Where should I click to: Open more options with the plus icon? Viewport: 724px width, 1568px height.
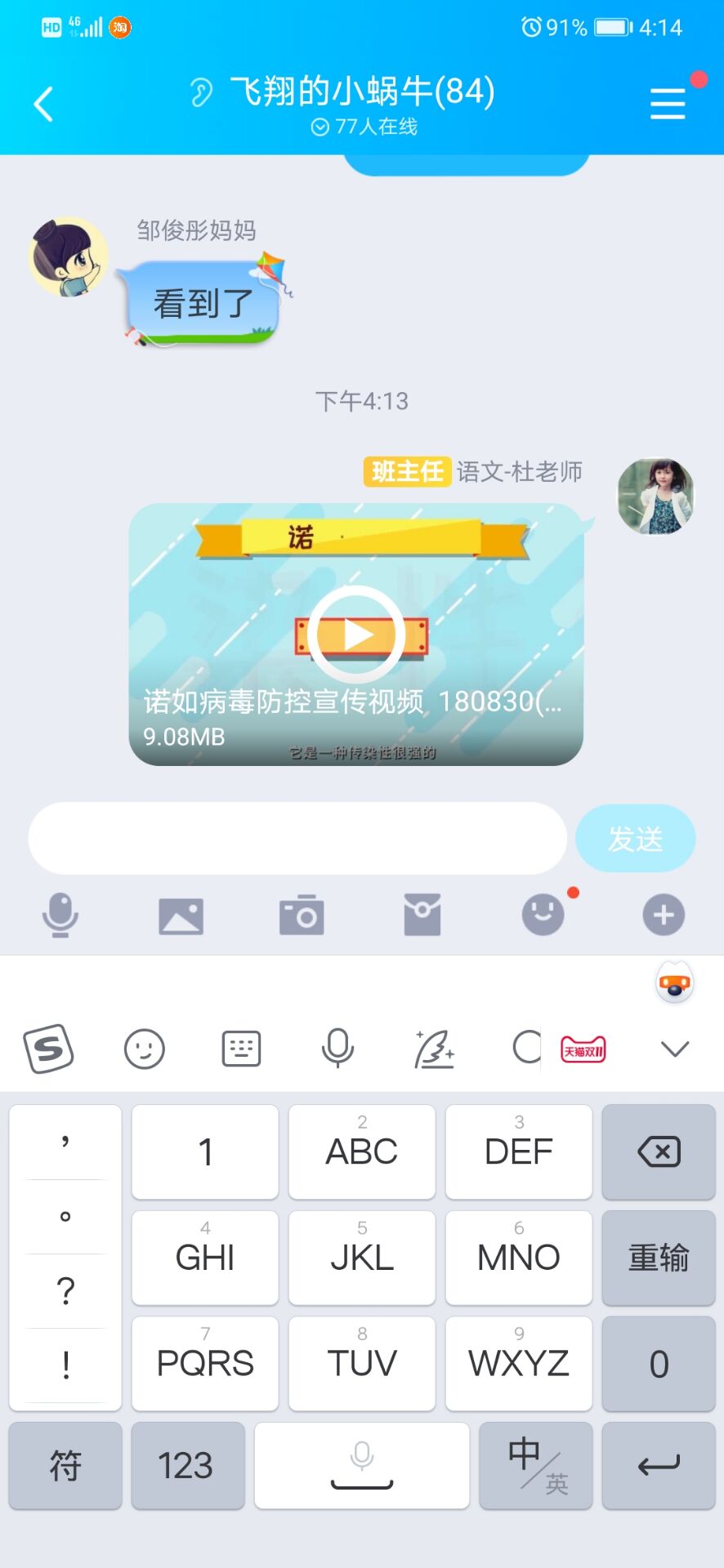[664, 915]
